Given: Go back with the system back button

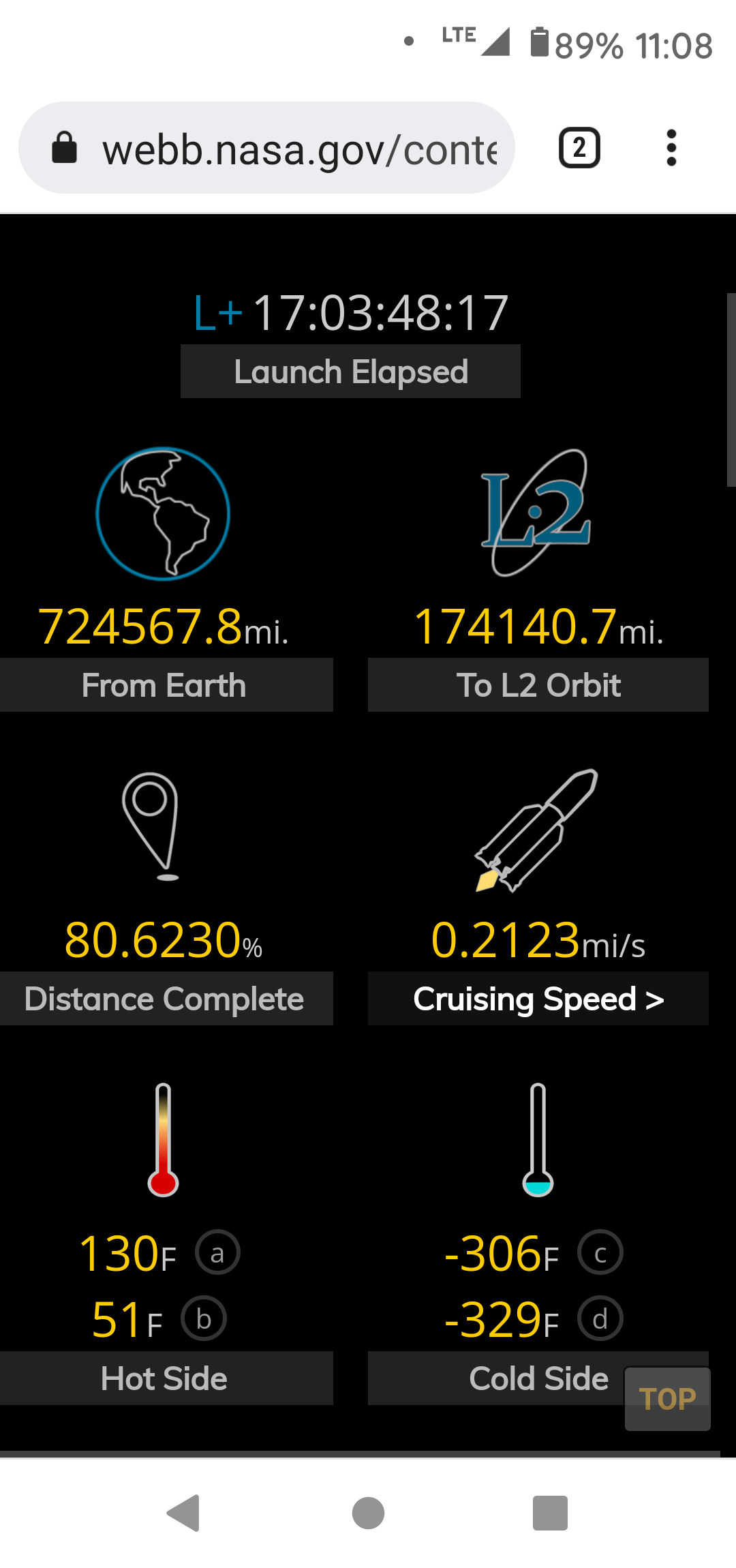Looking at the screenshot, I should point(183,1513).
